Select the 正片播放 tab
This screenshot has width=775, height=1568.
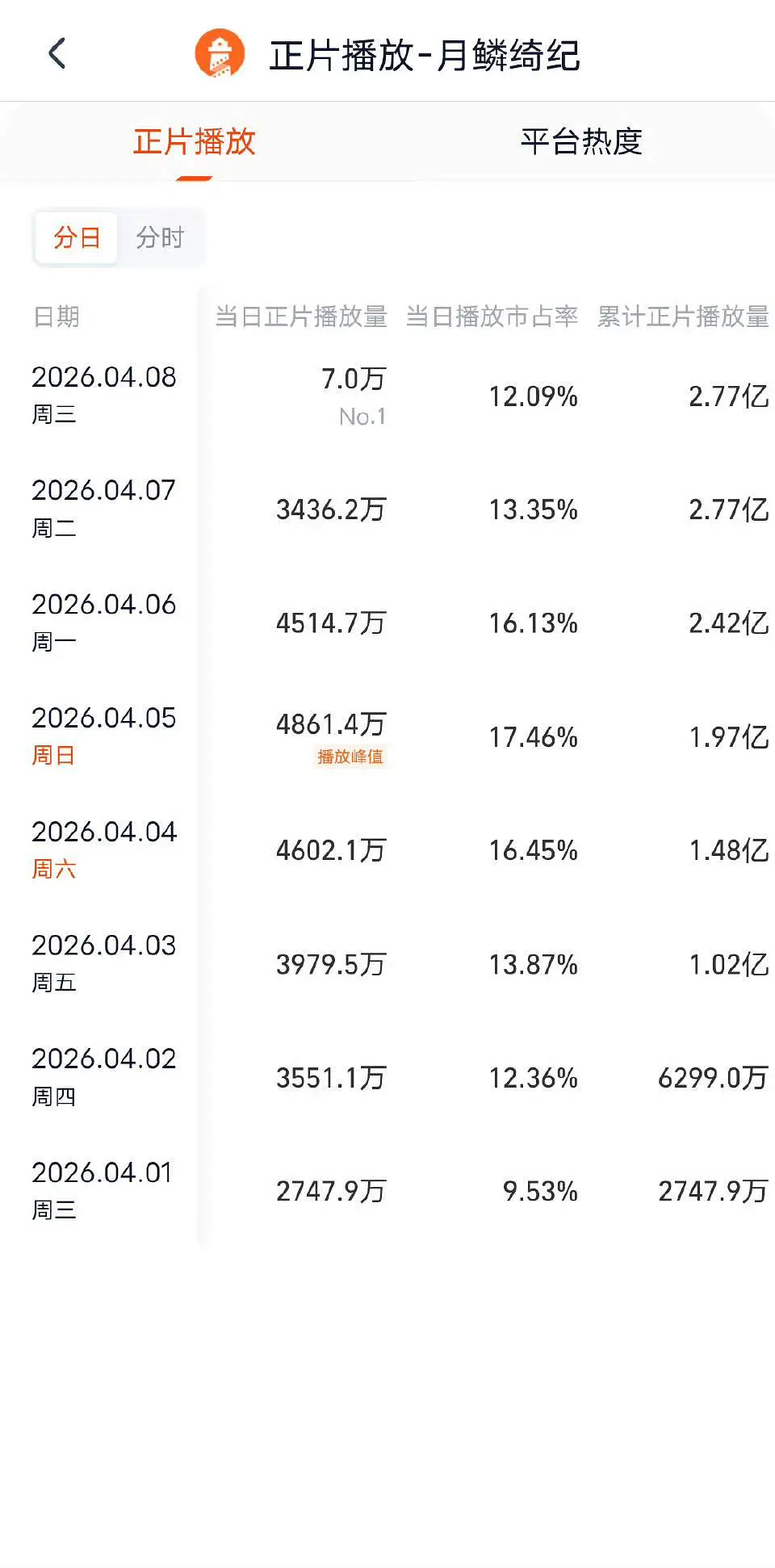[x=192, y=142]
